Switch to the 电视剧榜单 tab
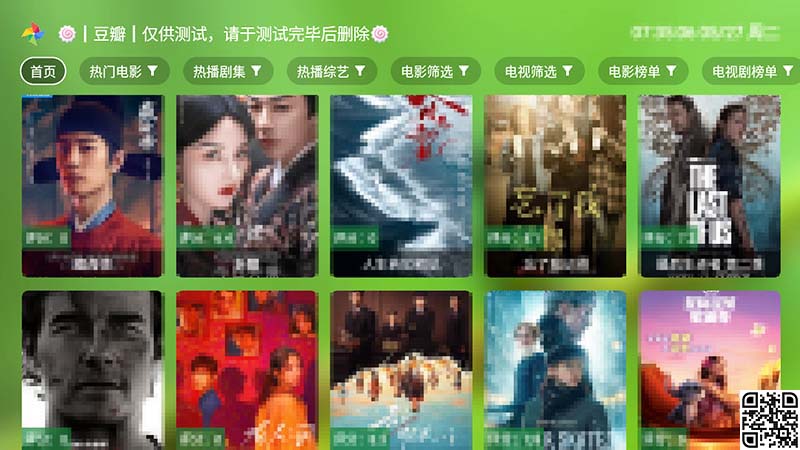 click(x=752, y=71)
